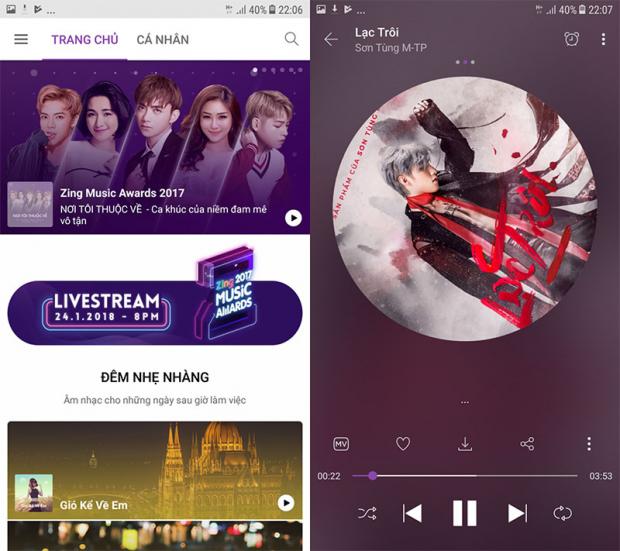Switch to the Cá Nhân tab
The height and width of the screenshot is (551, 620).
point(163,40)
